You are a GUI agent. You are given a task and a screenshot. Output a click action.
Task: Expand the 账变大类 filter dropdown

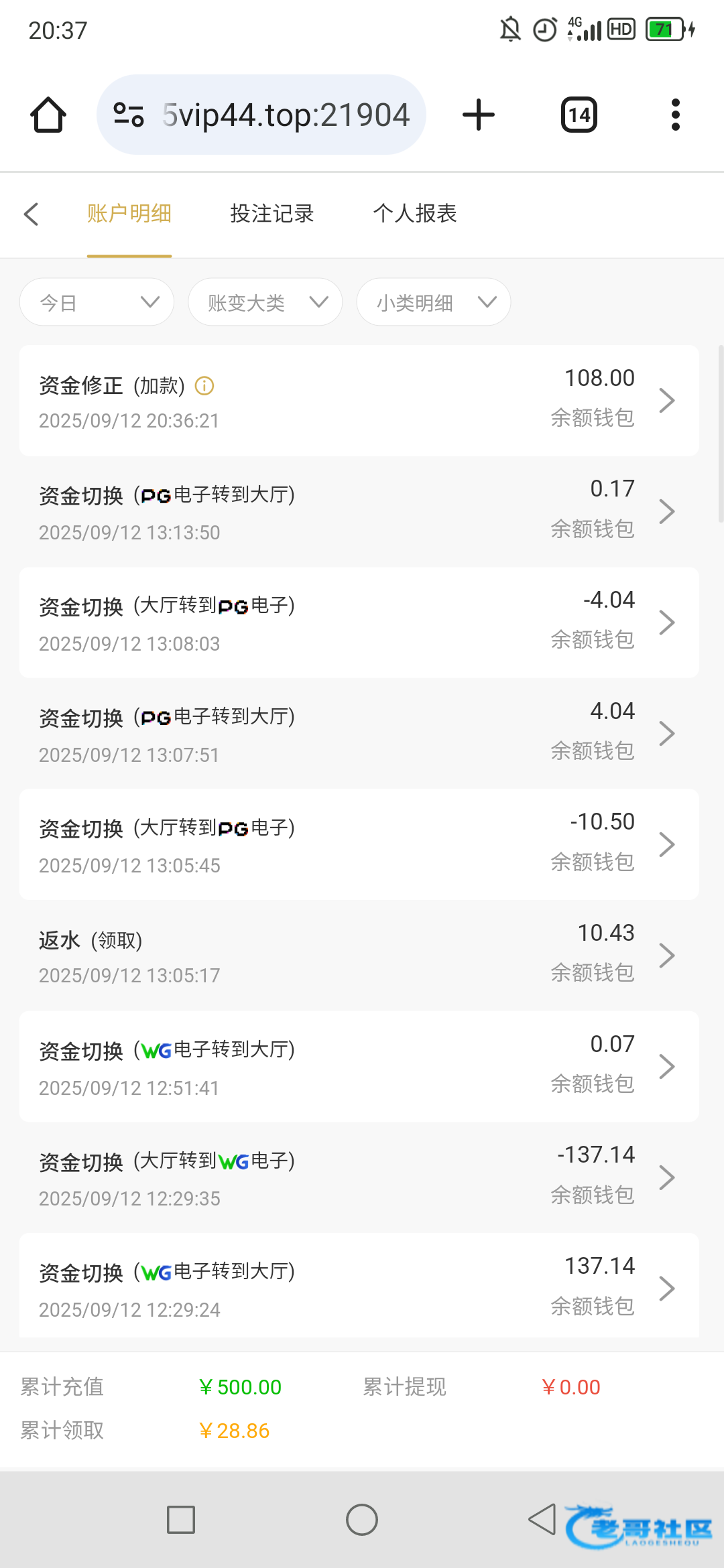[x=265, y=302]
